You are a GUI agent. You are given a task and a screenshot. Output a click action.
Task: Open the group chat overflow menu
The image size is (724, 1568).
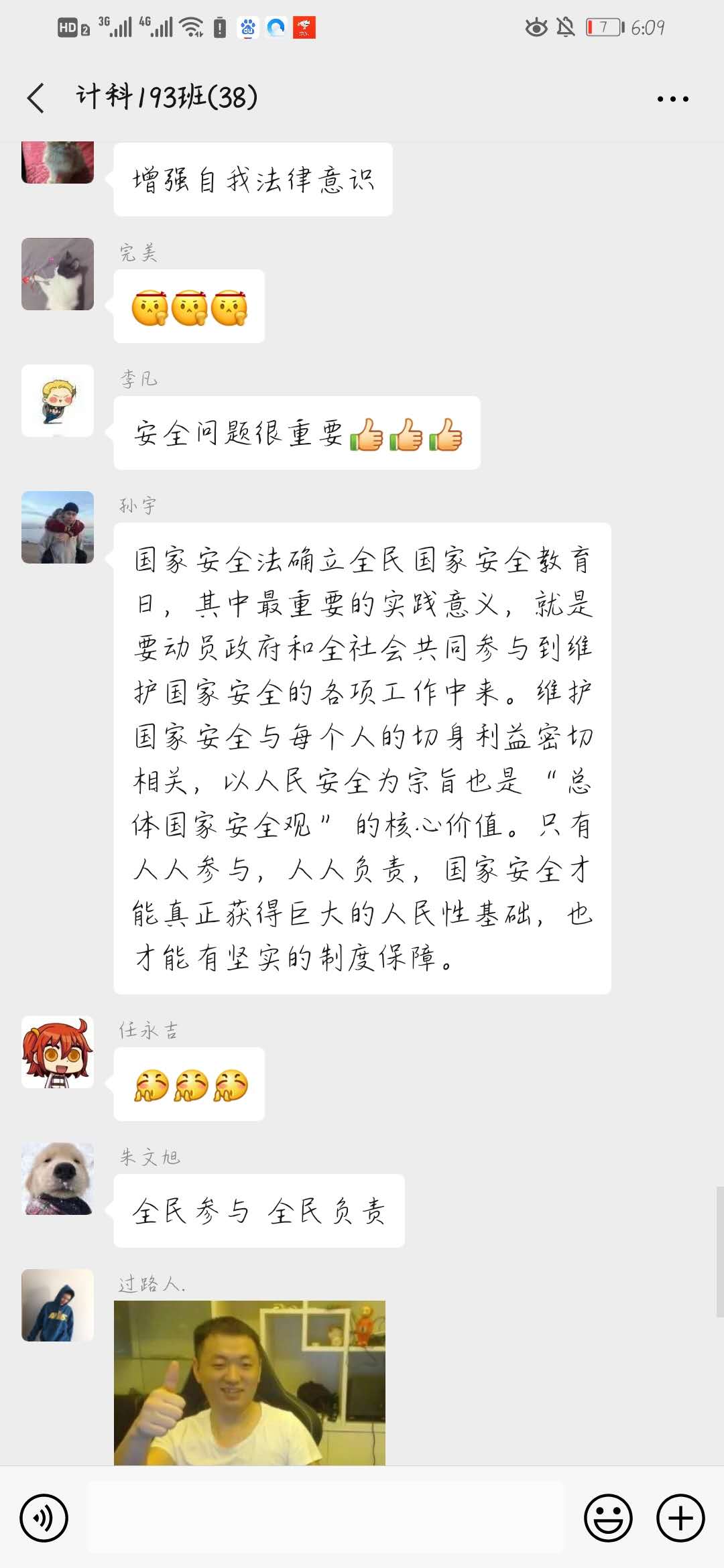click(x=672, y=99)
